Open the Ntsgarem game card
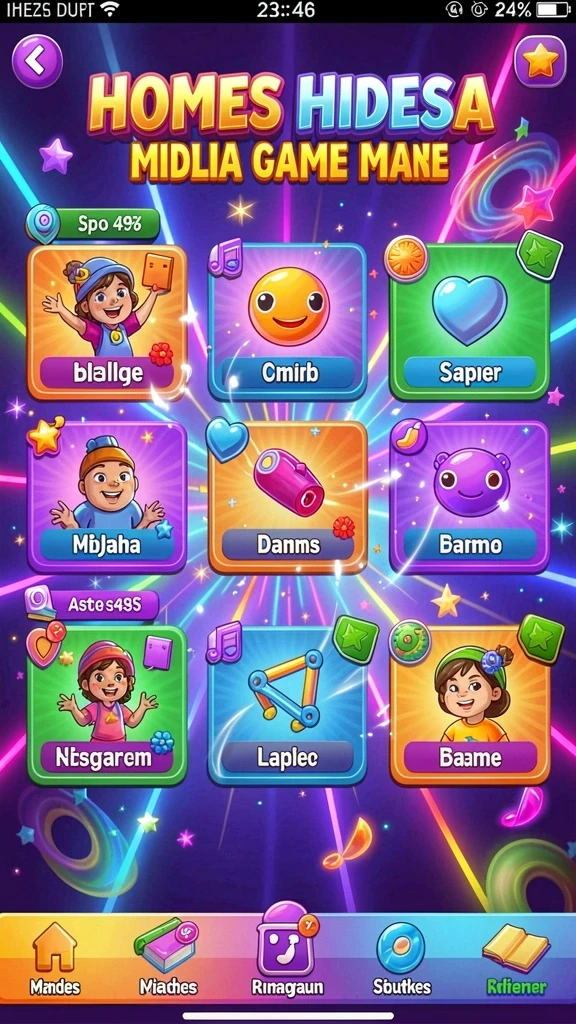The width and height of the screenshot is (576, 1024). click(x=107, y=706)
